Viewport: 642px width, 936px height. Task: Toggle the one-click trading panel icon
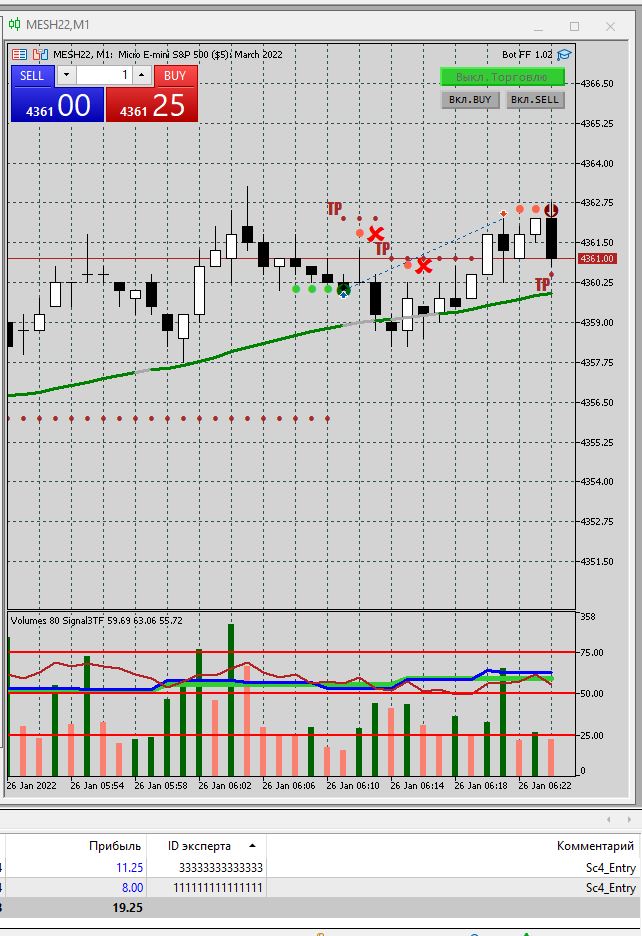tap(20, 55)
